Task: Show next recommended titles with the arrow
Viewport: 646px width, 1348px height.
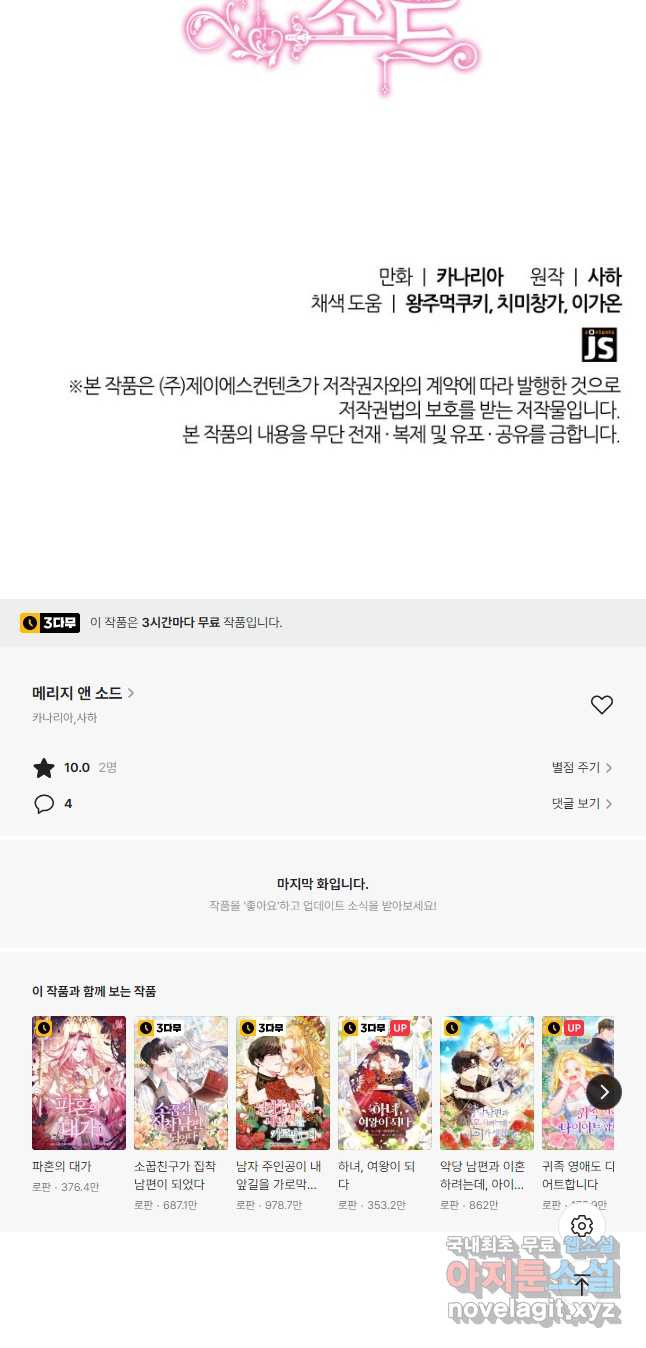Action: click(x=603, y=1091)
